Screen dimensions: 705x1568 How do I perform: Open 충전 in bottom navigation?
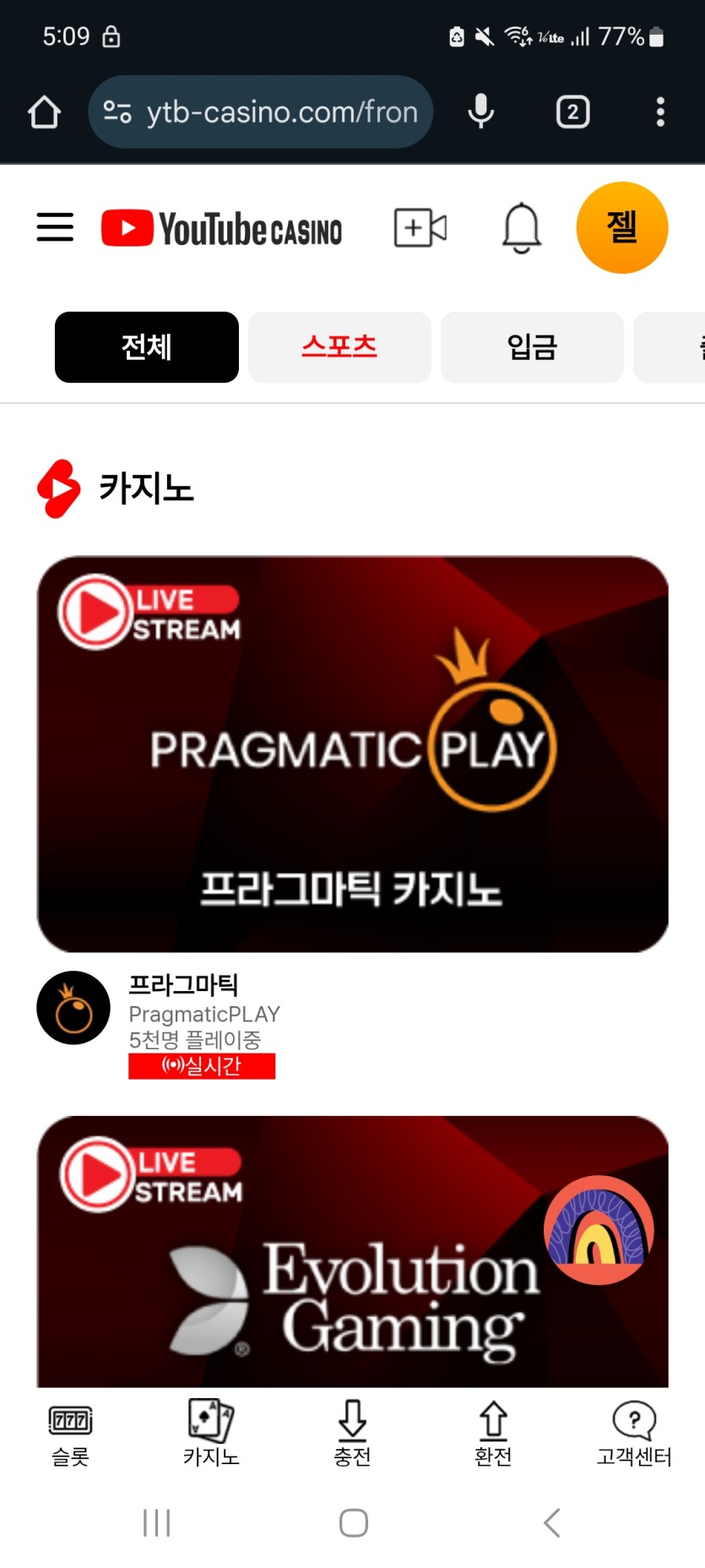(x=352, y=1433)
